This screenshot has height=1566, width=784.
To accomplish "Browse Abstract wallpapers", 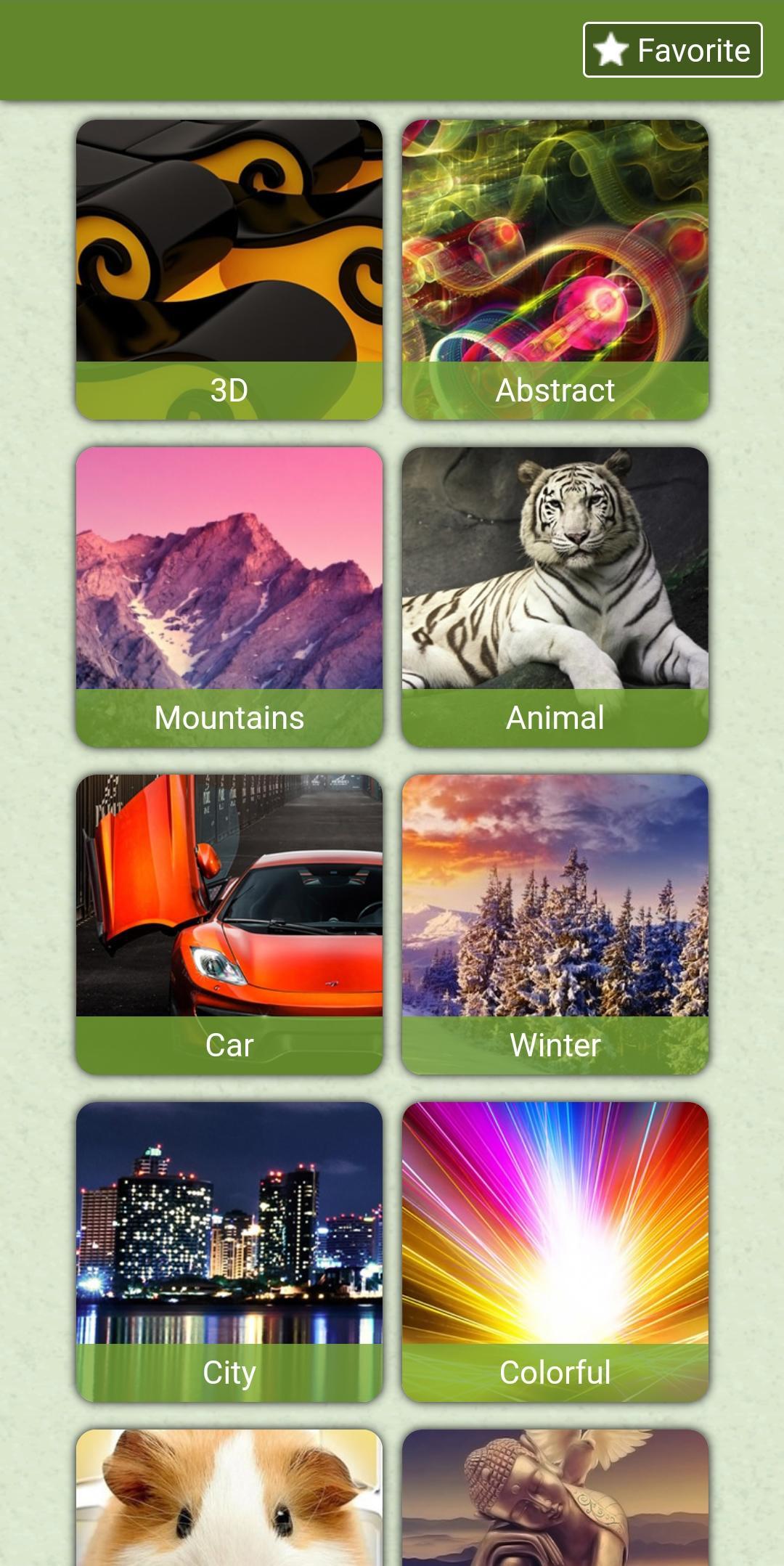I will [x=555, y=269].
